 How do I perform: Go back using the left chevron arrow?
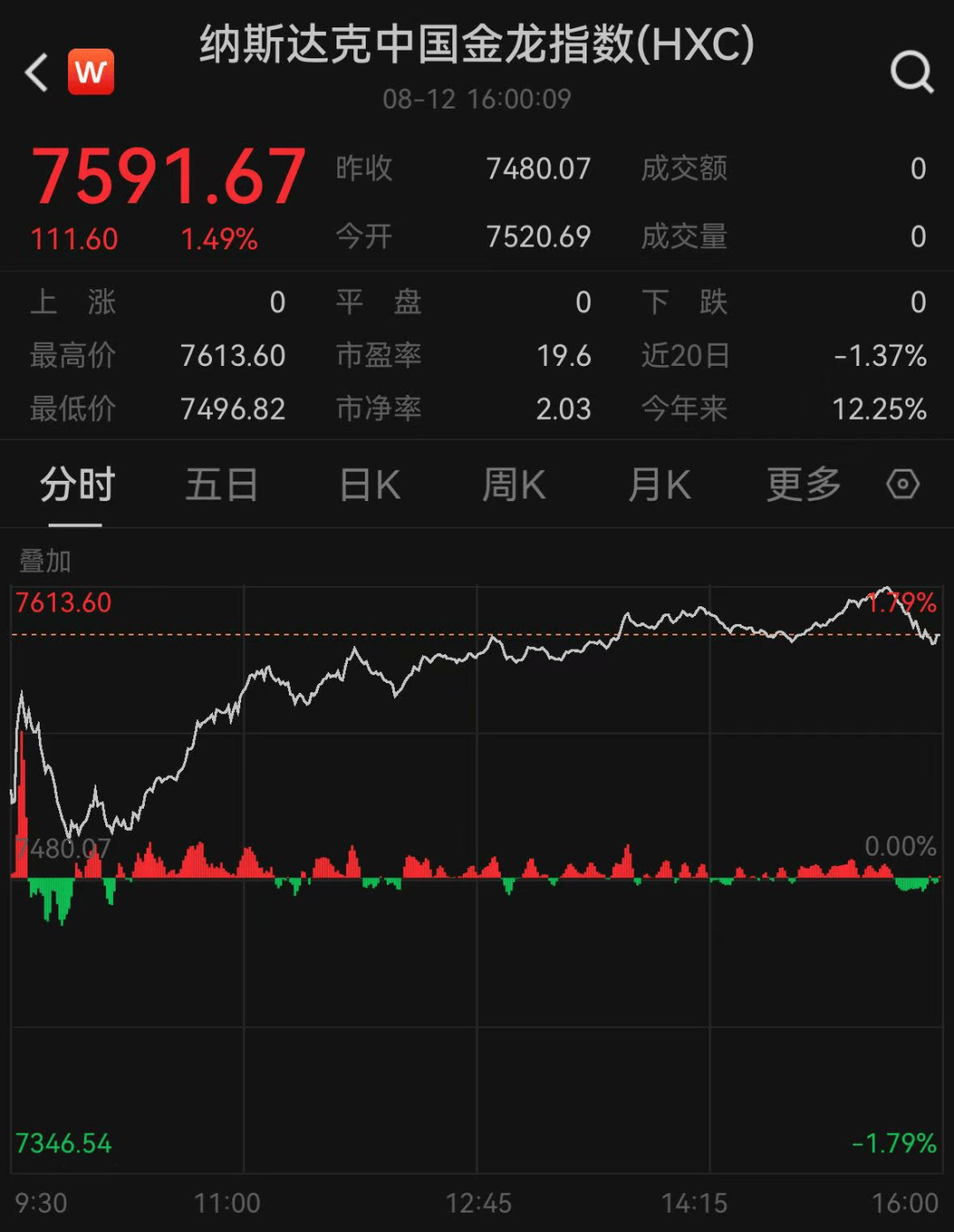(35, 72)
